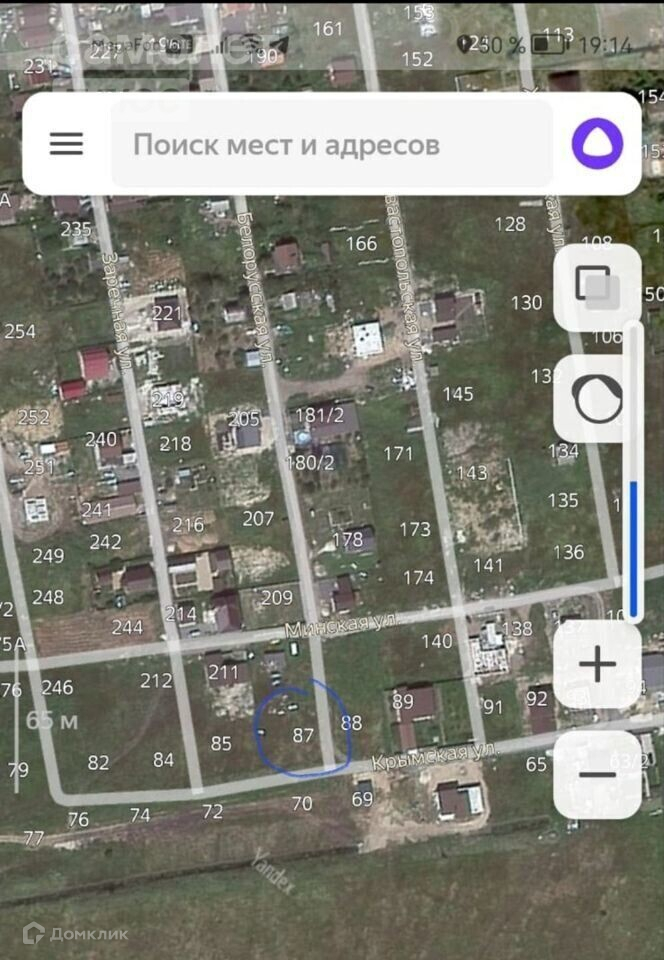Zoom in with the plus button
This screenshot has height=960, width=664.
pyautogui.click(x=597, y=664)
